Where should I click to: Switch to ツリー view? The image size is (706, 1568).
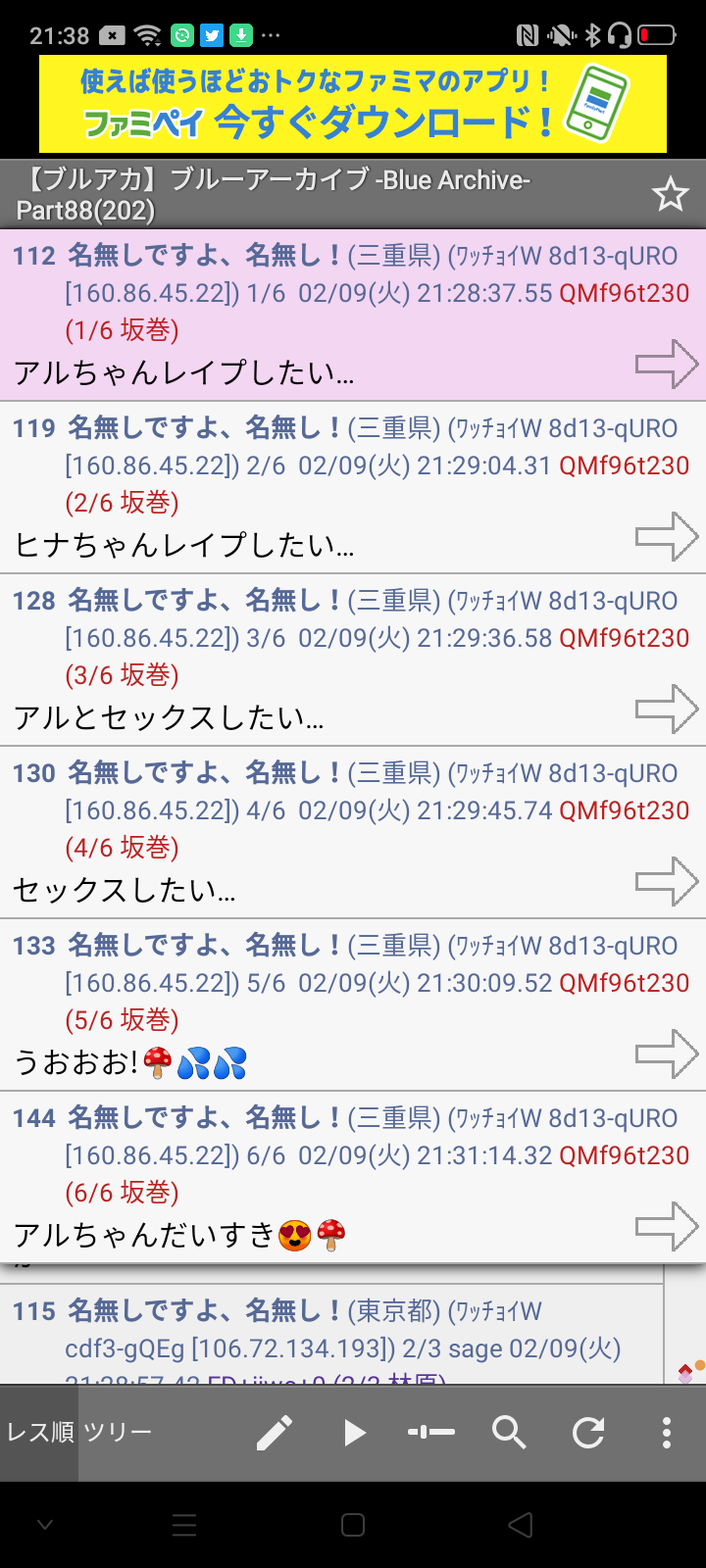[117, 1433]
